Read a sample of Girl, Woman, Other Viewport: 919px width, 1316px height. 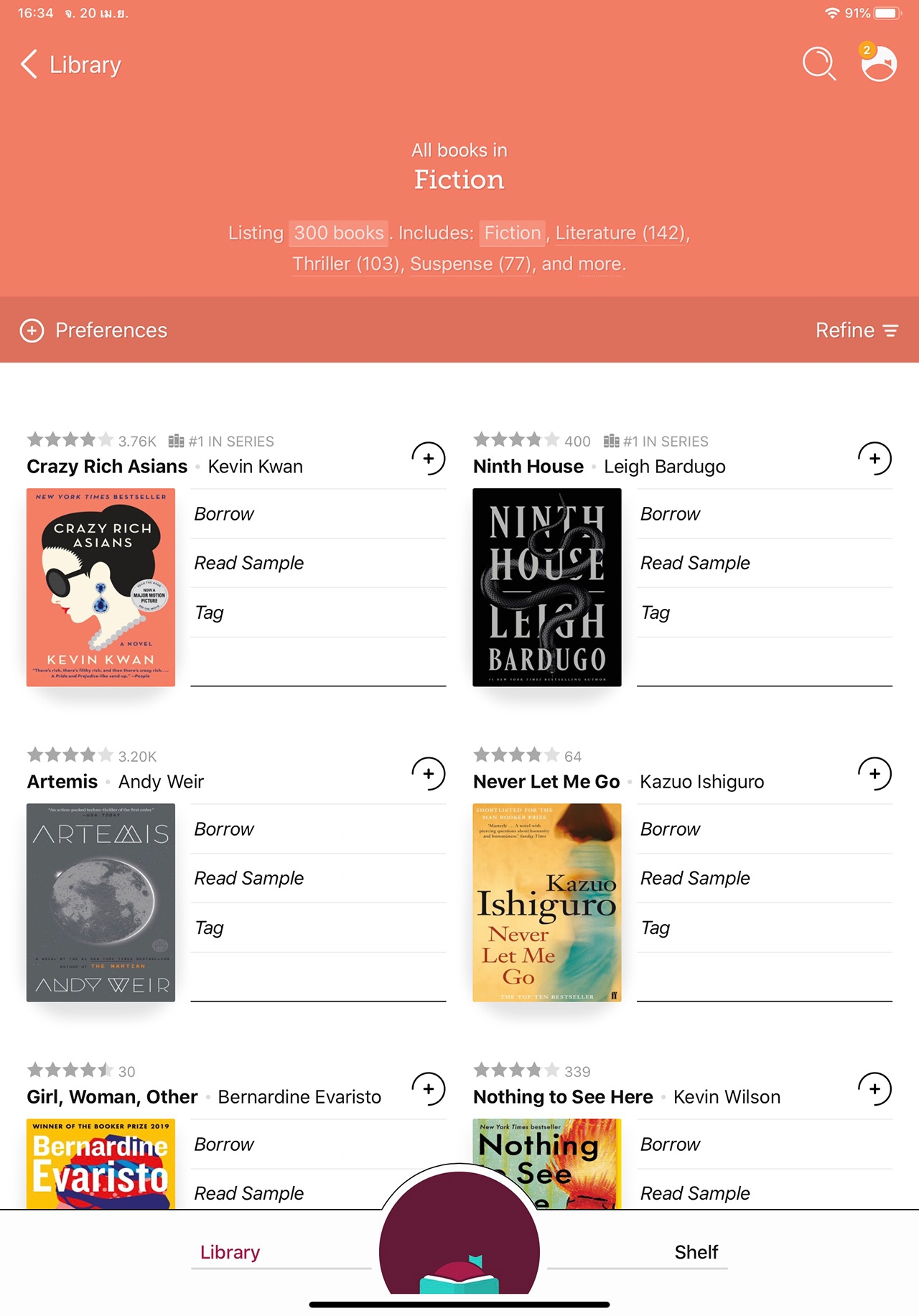tap(248, 1193)
